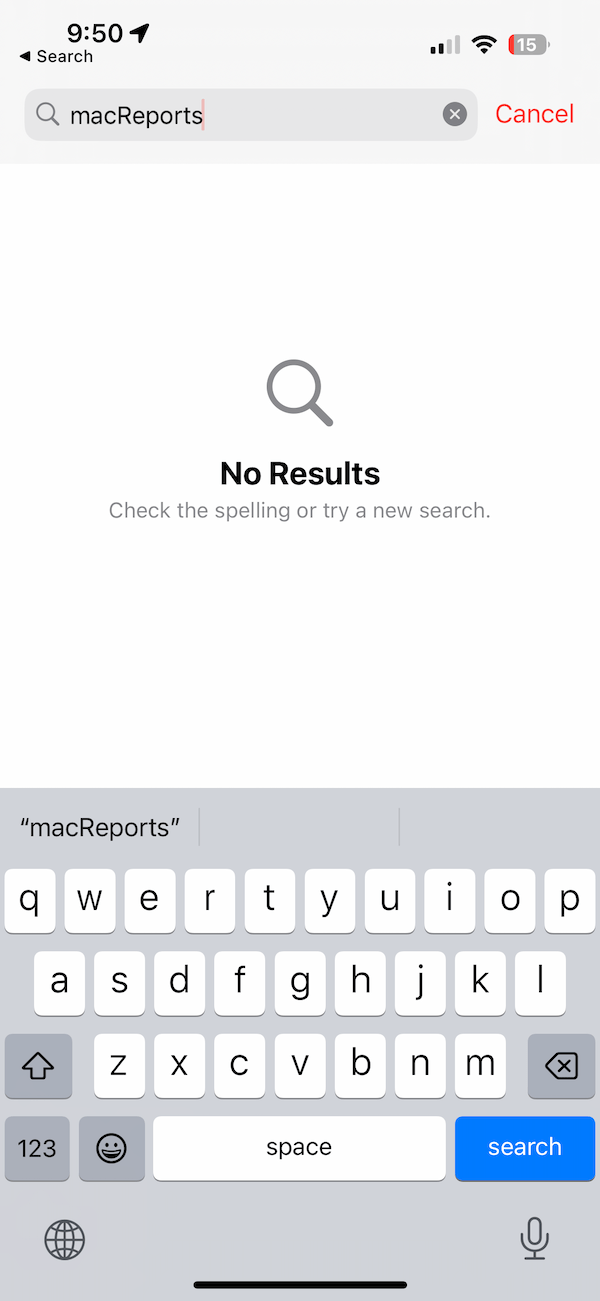Tap the space bar key
The width and height of the screenshot is (600, 1301).
point(299,1147)
